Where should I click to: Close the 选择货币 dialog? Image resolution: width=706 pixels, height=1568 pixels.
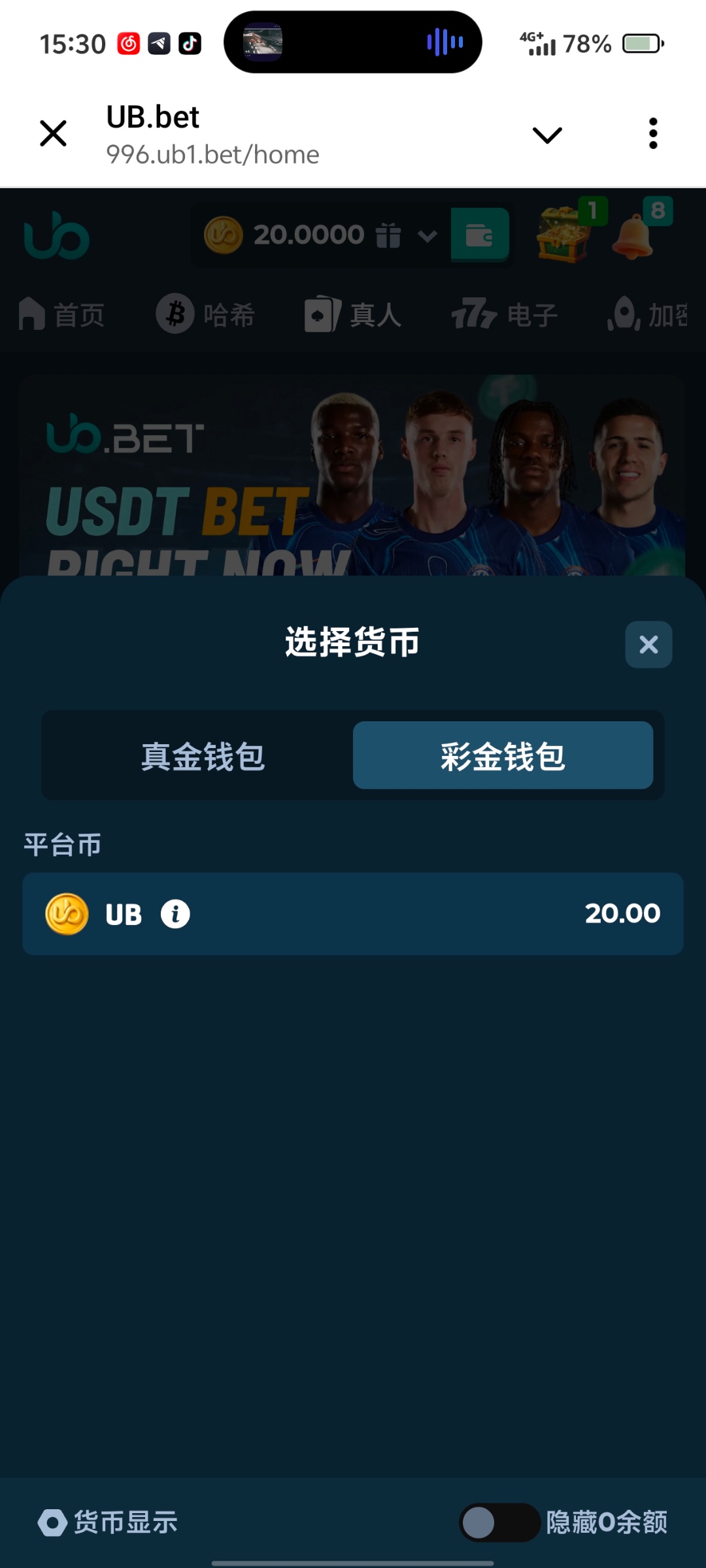(648, 645)
